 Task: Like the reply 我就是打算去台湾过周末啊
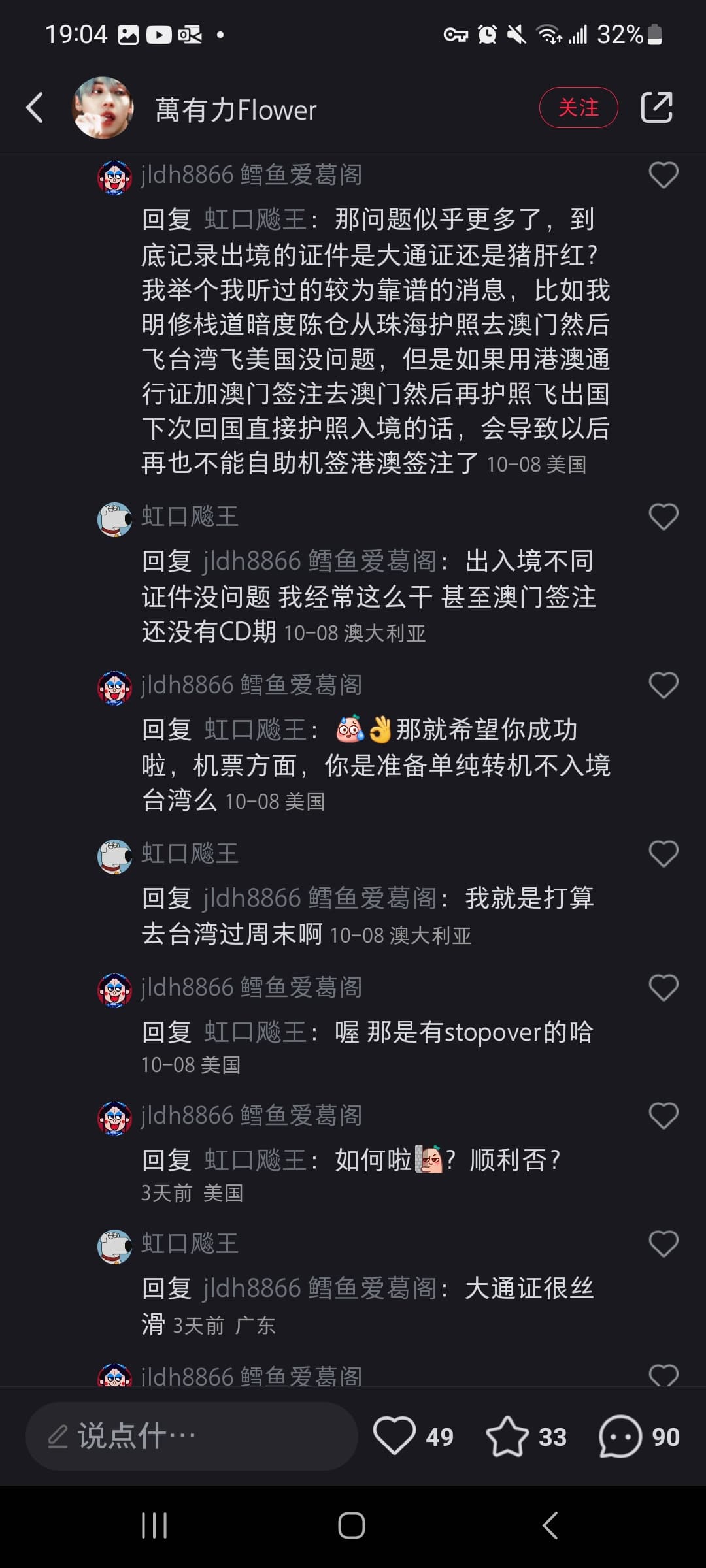click(663, 854)
